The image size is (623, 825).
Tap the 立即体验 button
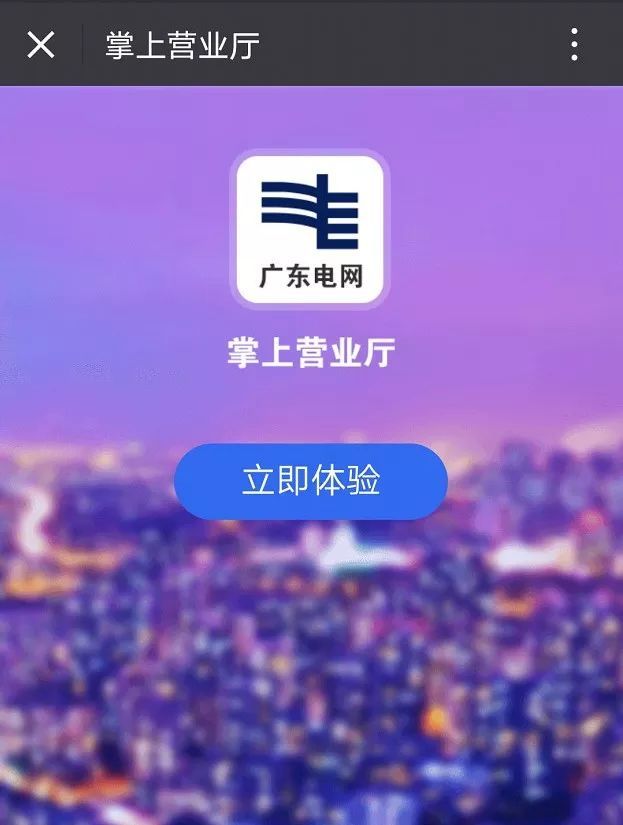pyautogui.click(x=311, y=481)
